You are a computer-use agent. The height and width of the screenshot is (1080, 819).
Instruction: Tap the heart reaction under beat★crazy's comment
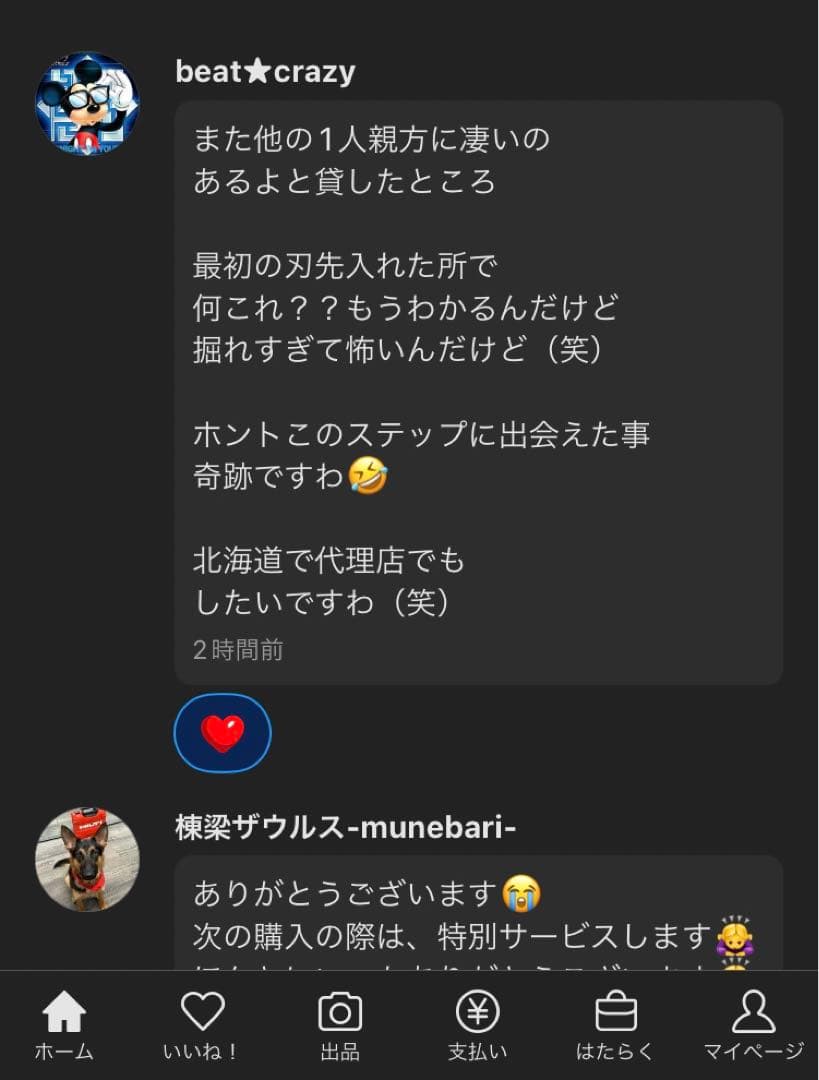(222, 733)
